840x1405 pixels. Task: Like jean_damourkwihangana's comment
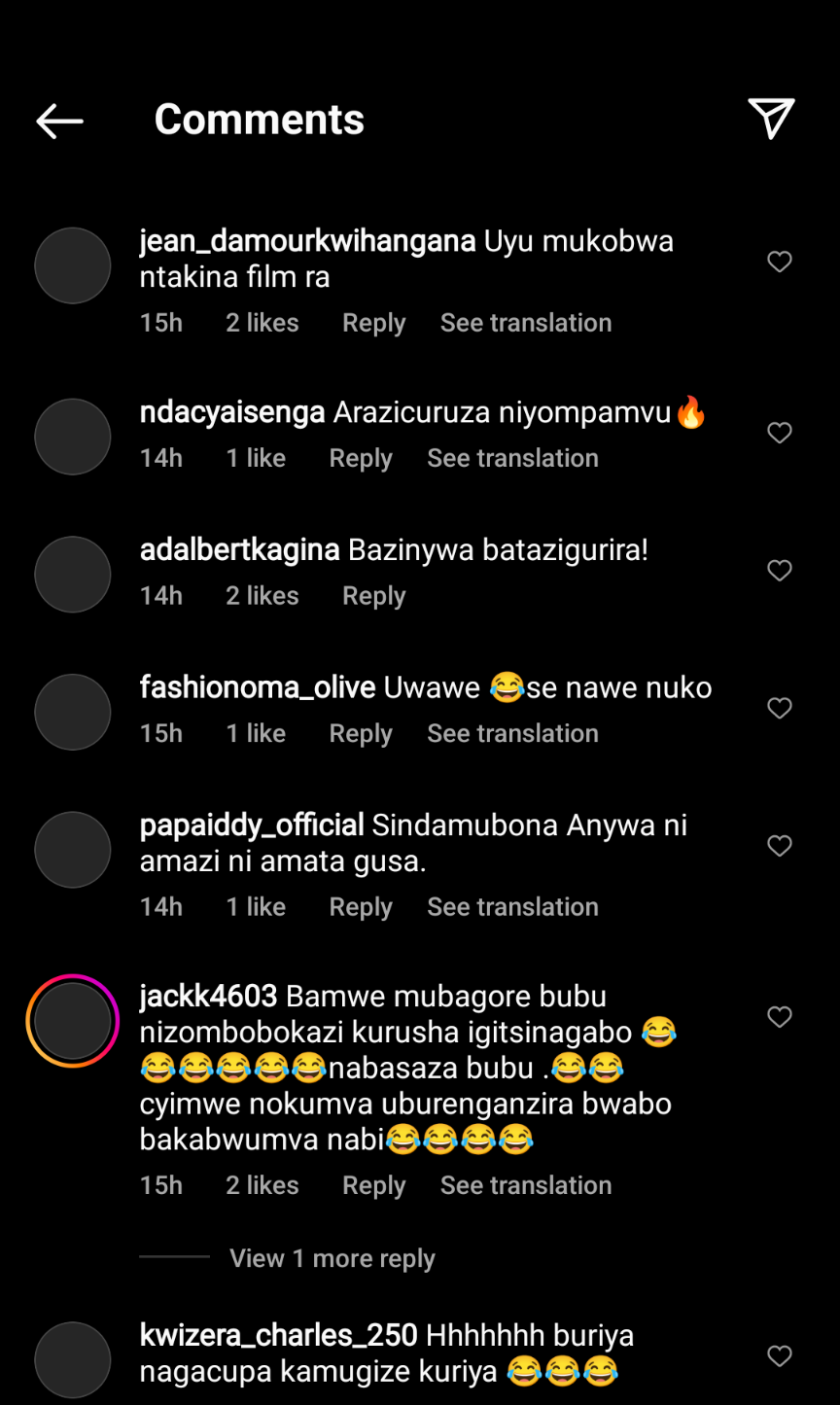(x=779, y=262)
